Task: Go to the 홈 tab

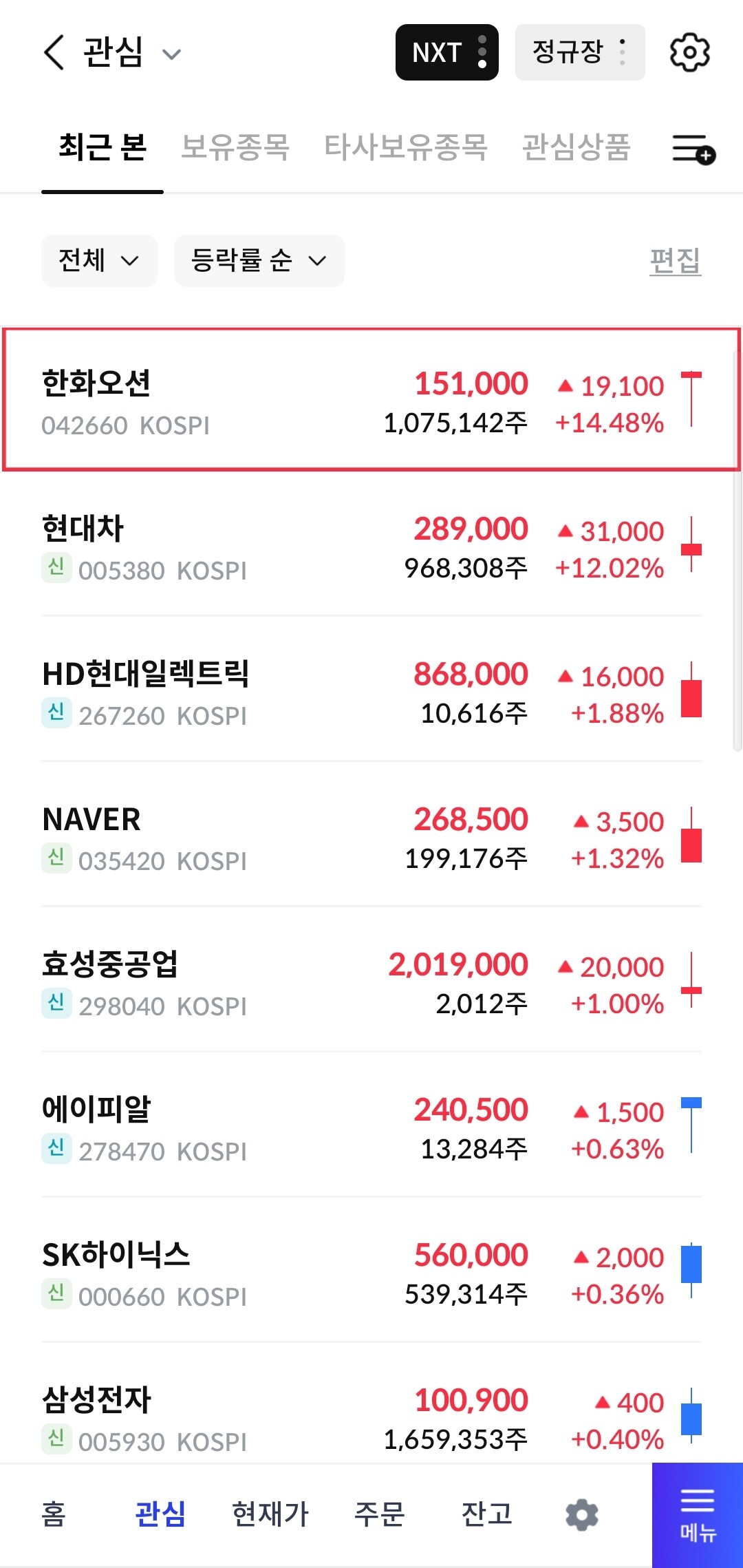Action: pyautogui.click(x=54, y=1514)
